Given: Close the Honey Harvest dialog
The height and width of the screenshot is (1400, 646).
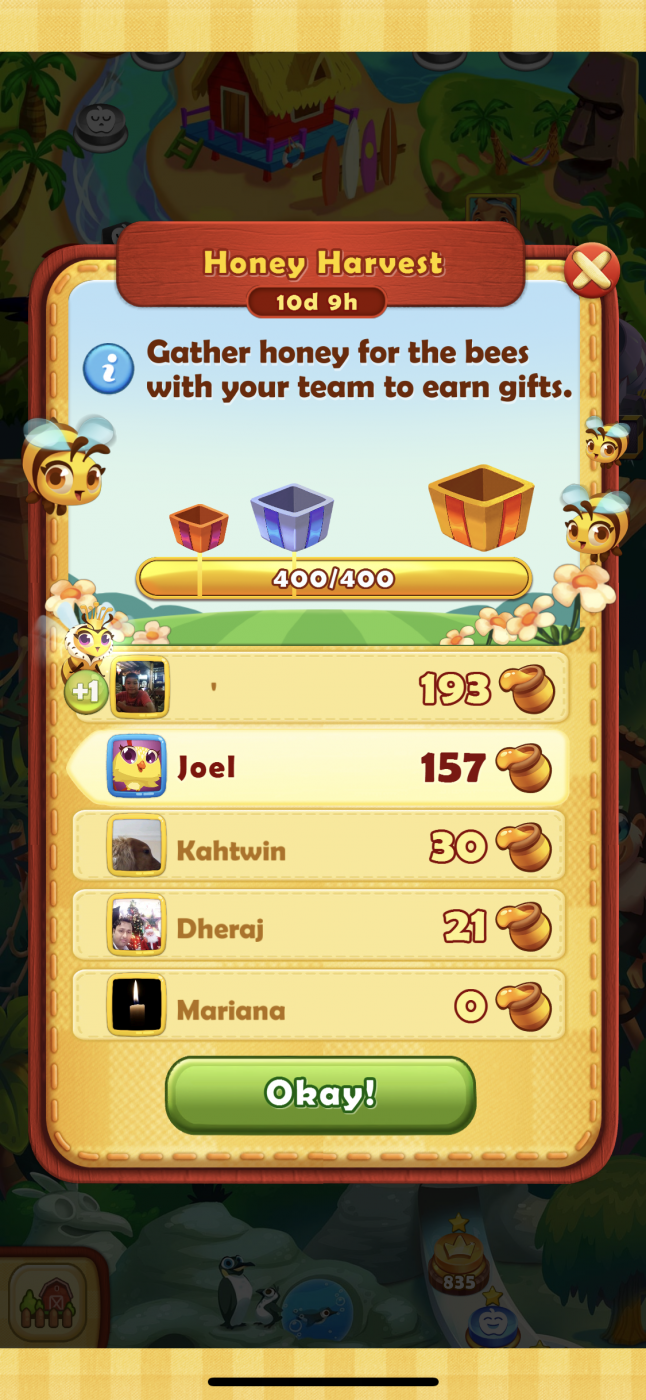Looking at the screenshot, I should tap(592, 269).
